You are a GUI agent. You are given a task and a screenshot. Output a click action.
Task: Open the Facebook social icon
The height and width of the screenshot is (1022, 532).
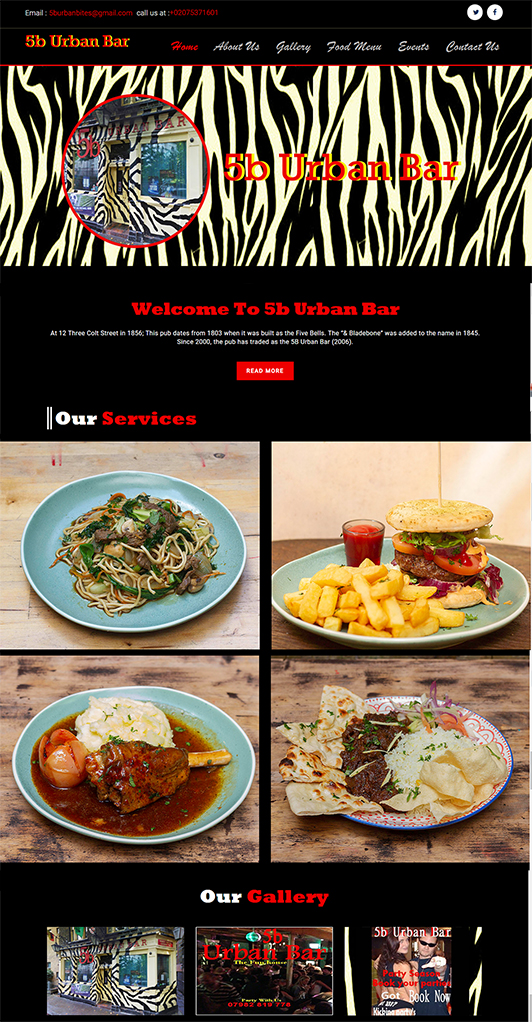tap(495, 12)
